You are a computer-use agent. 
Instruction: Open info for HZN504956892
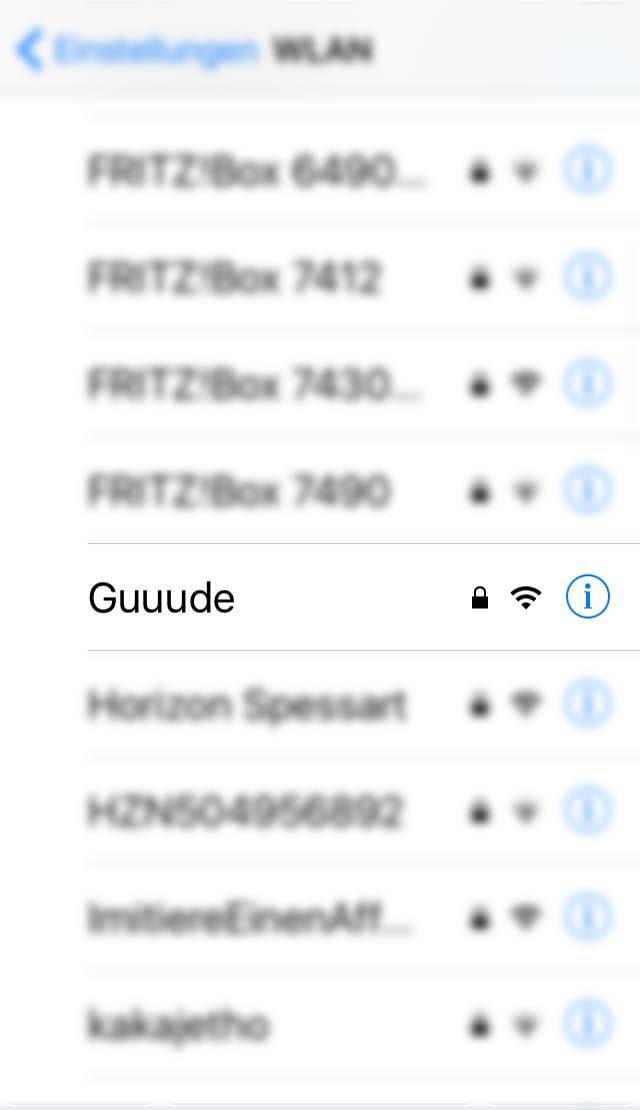point(587,812)
